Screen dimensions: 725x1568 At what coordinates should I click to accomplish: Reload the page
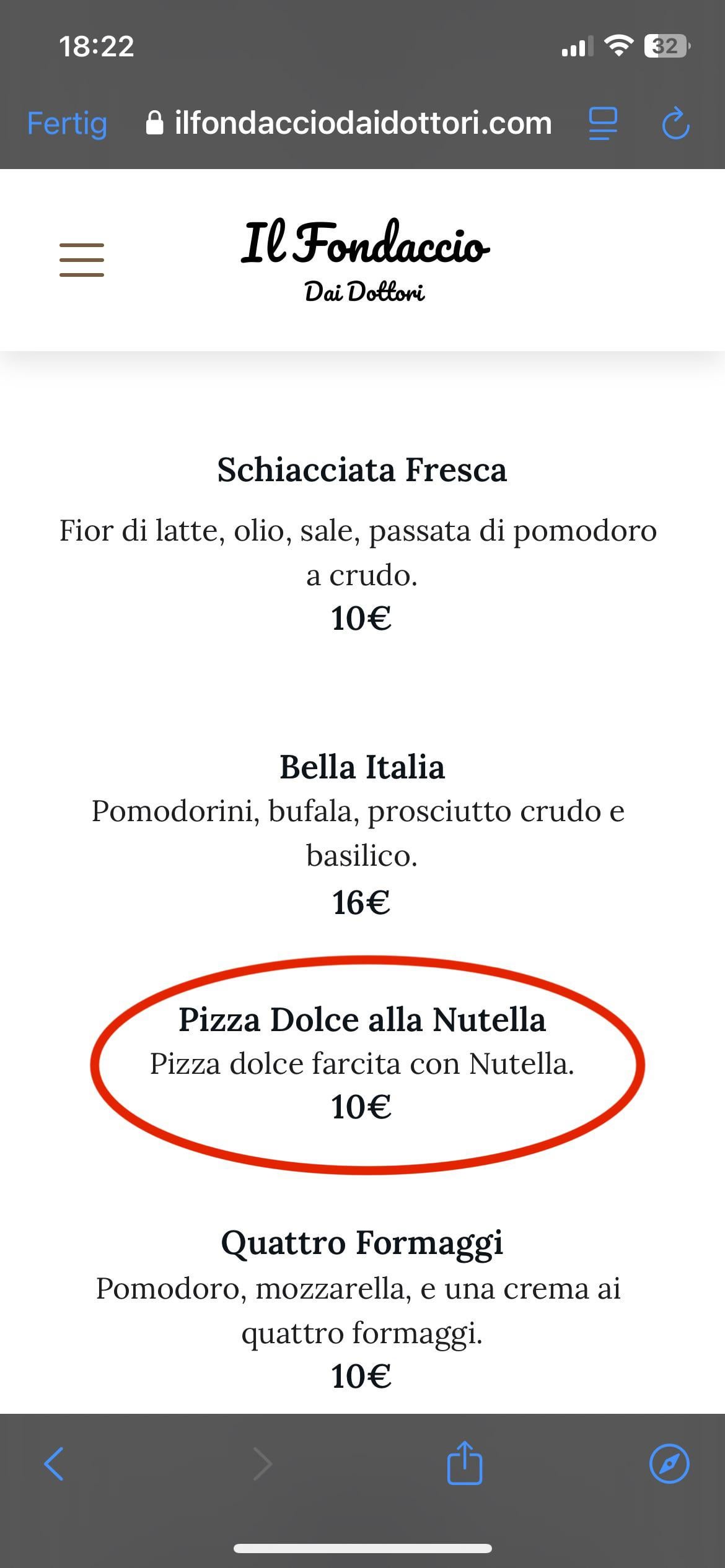tap(675, 123)
